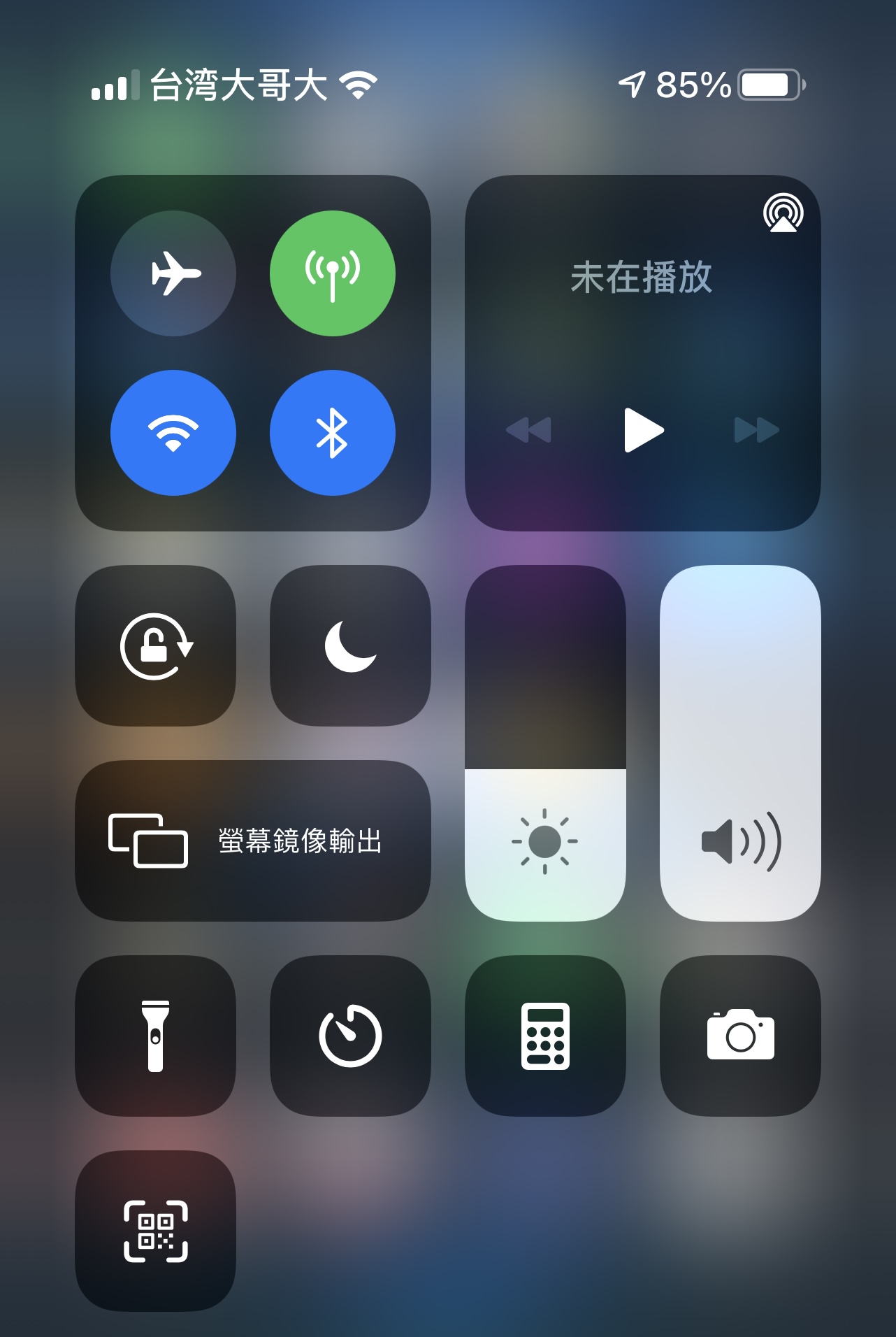The width and height of the screenshot is (896, 1337).
Task: Open 螢幕鏡像輸出 screen mirroring
Action: (252, 841)
